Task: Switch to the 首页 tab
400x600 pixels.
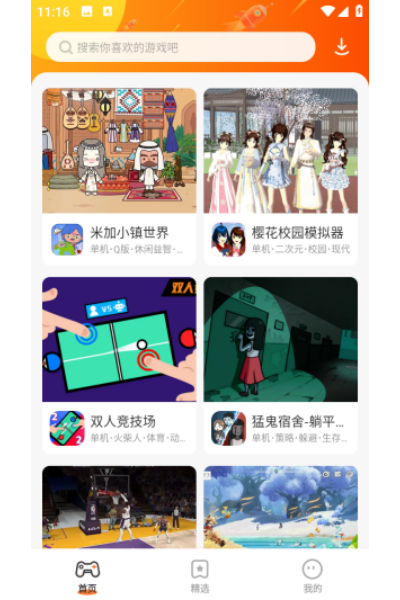Action: [88, 576]
